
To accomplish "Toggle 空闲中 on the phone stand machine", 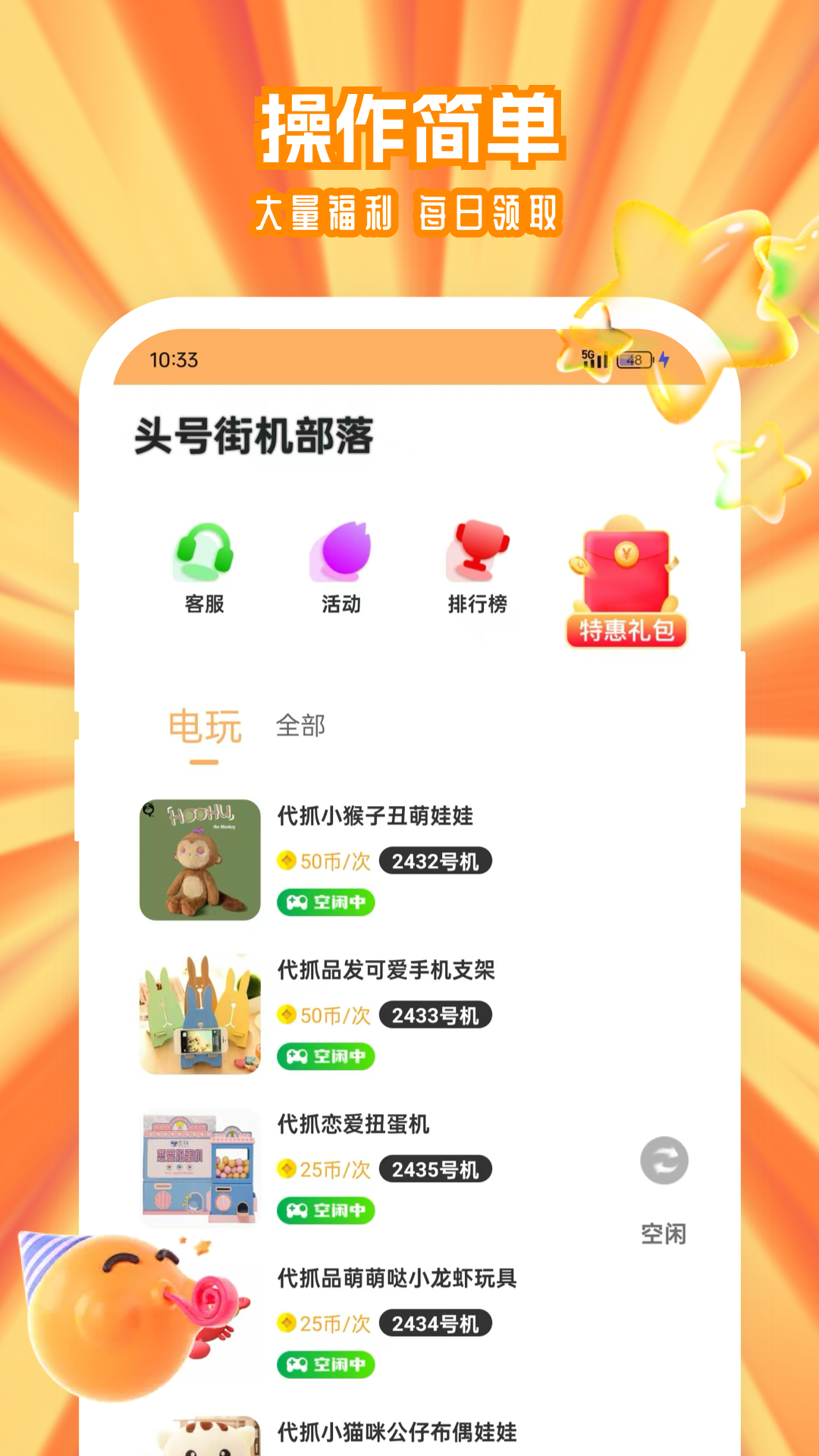I will click(326, 1056).
